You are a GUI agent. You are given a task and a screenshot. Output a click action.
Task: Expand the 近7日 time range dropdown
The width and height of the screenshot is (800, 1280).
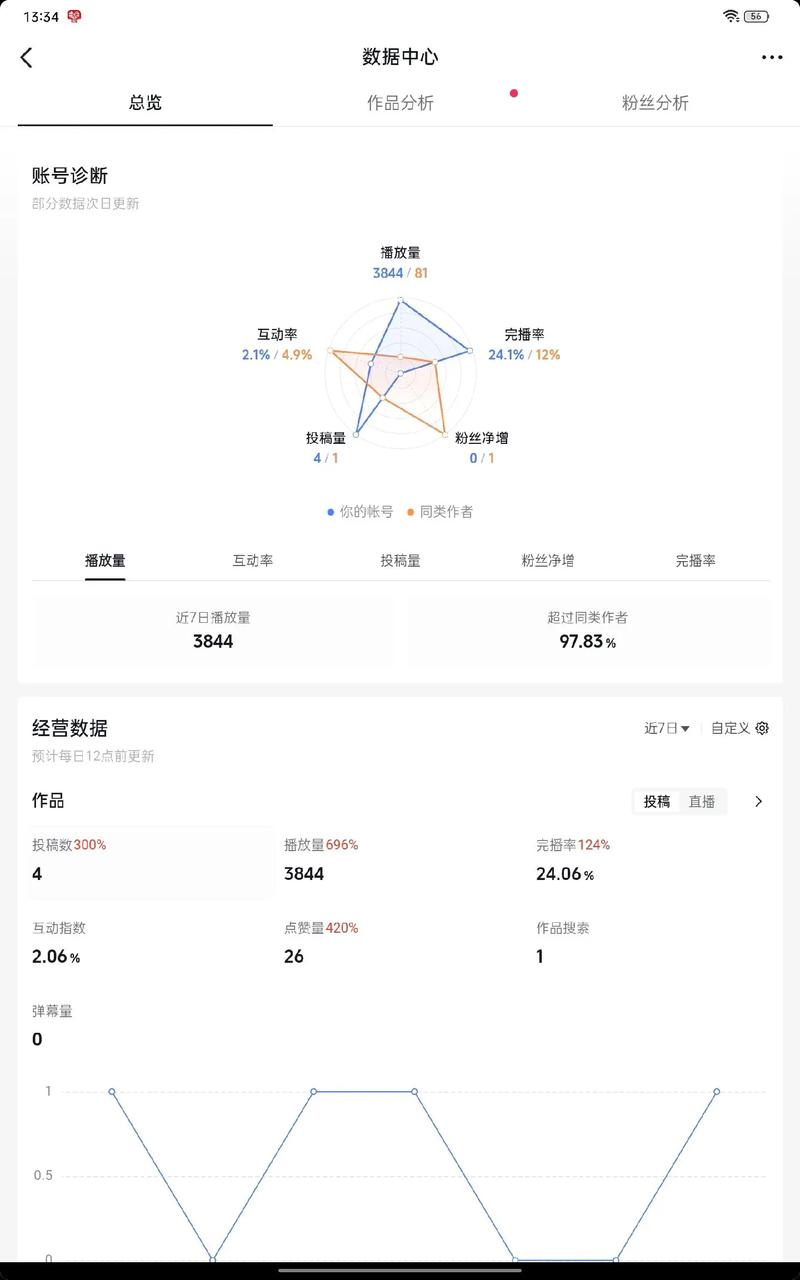pyautogui.click(x=667, y=728)
